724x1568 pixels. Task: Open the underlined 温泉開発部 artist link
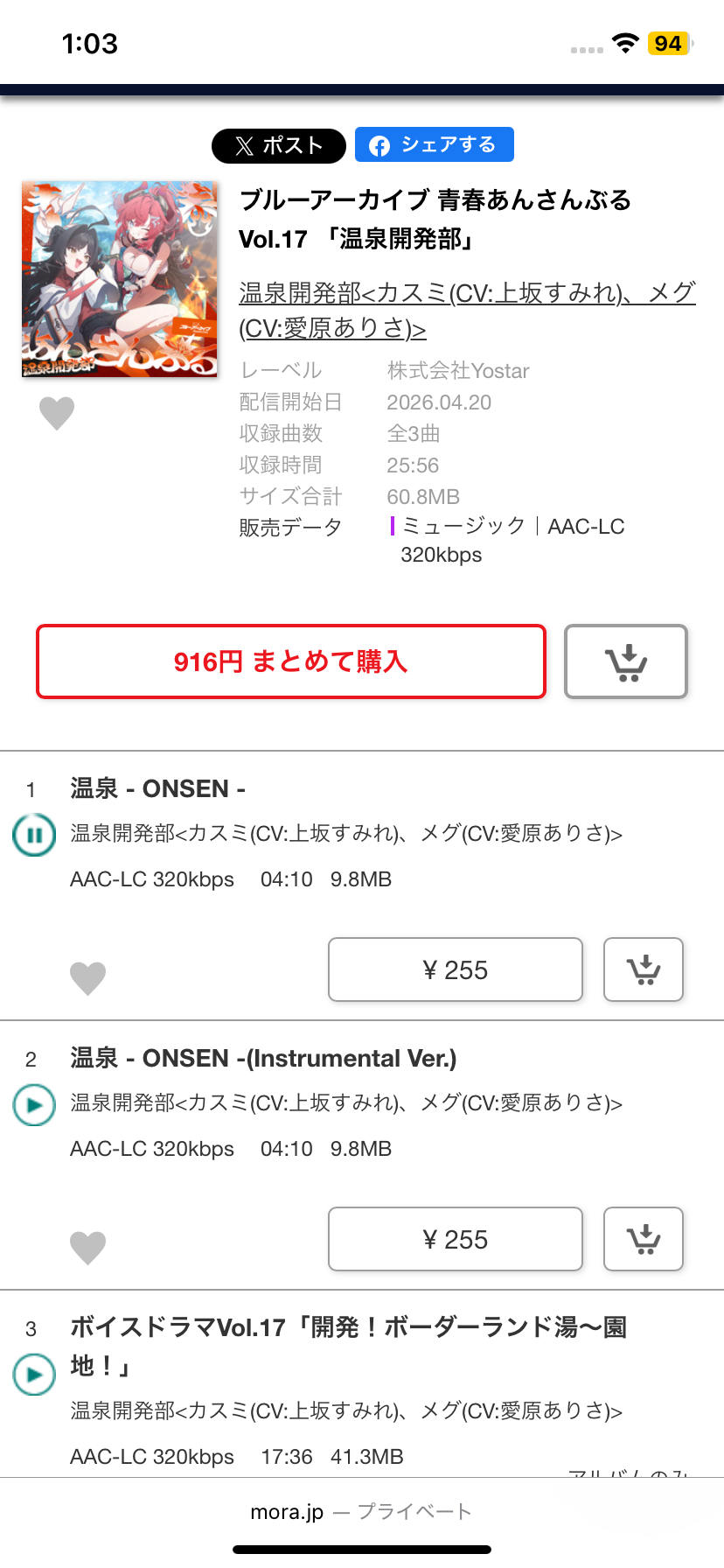[x=466, y=310]
